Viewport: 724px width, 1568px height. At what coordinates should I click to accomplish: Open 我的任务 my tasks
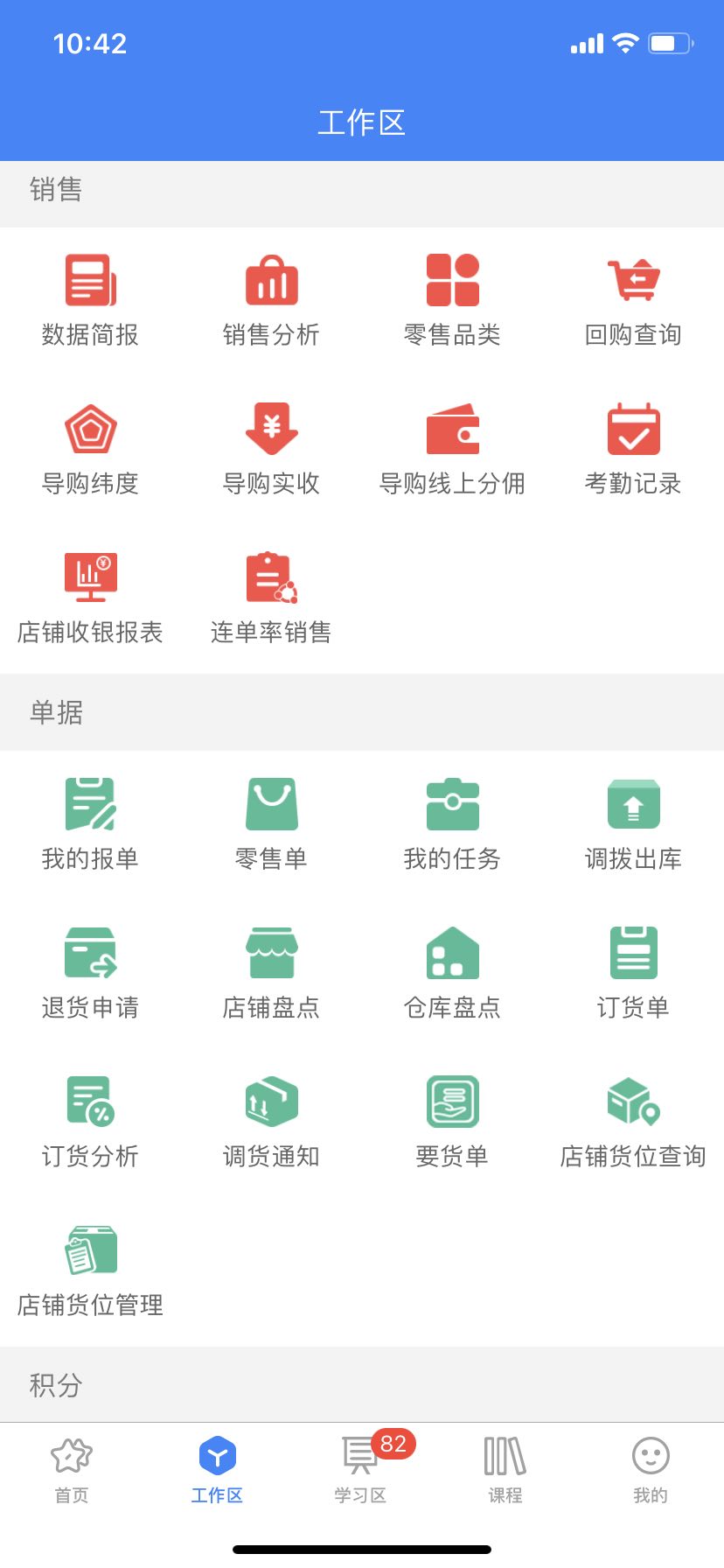452,822
